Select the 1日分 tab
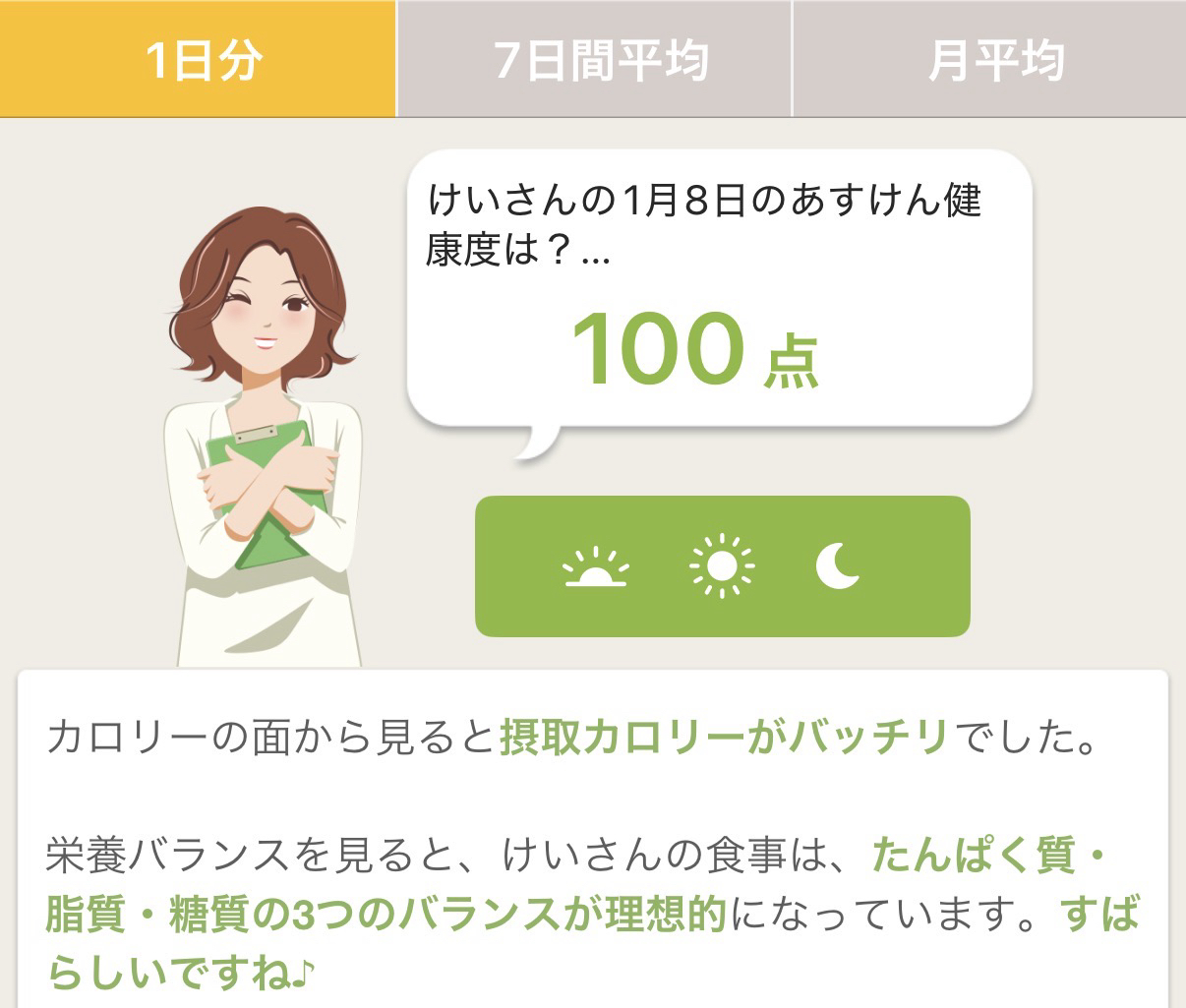The image size is (1186, 1008). point(198,59)
